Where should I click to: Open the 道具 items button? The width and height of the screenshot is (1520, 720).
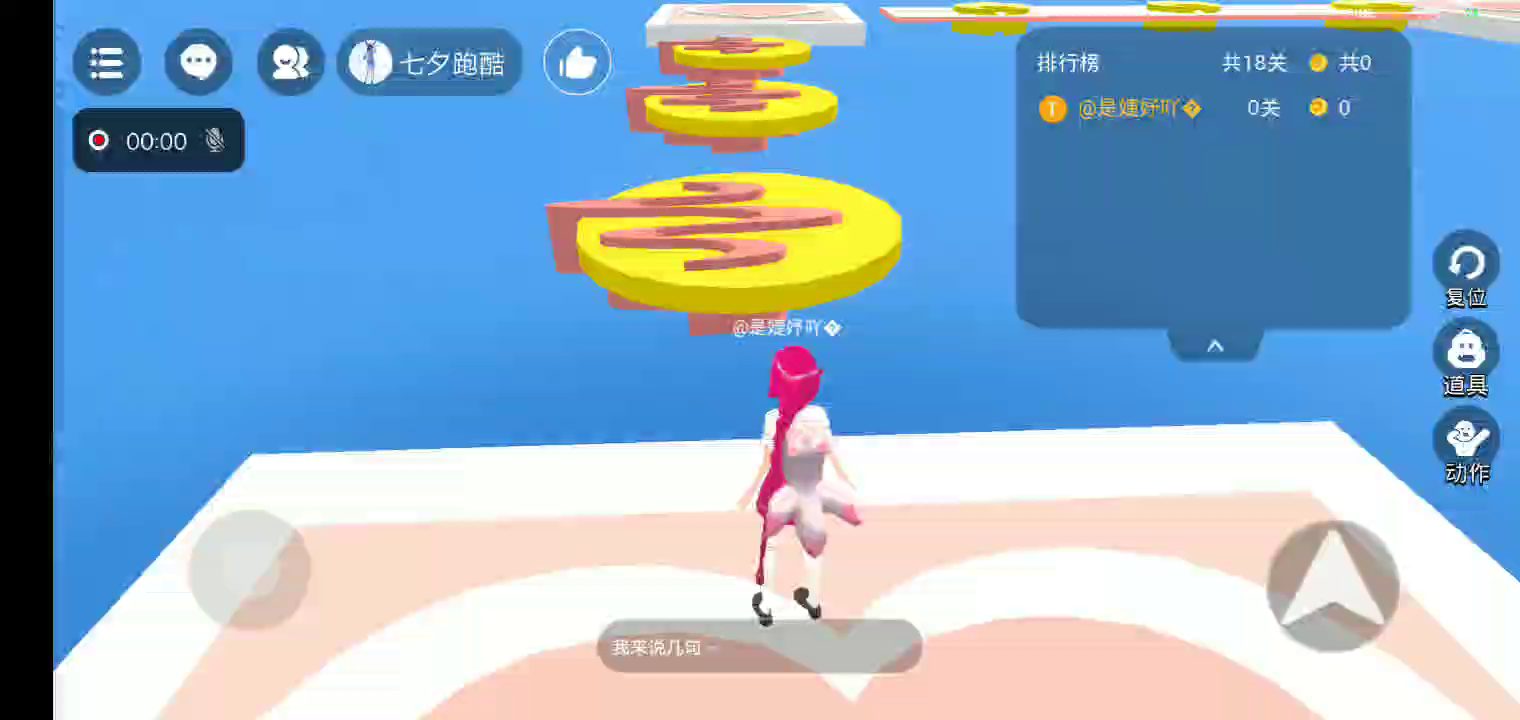[x=1466, y=358]
